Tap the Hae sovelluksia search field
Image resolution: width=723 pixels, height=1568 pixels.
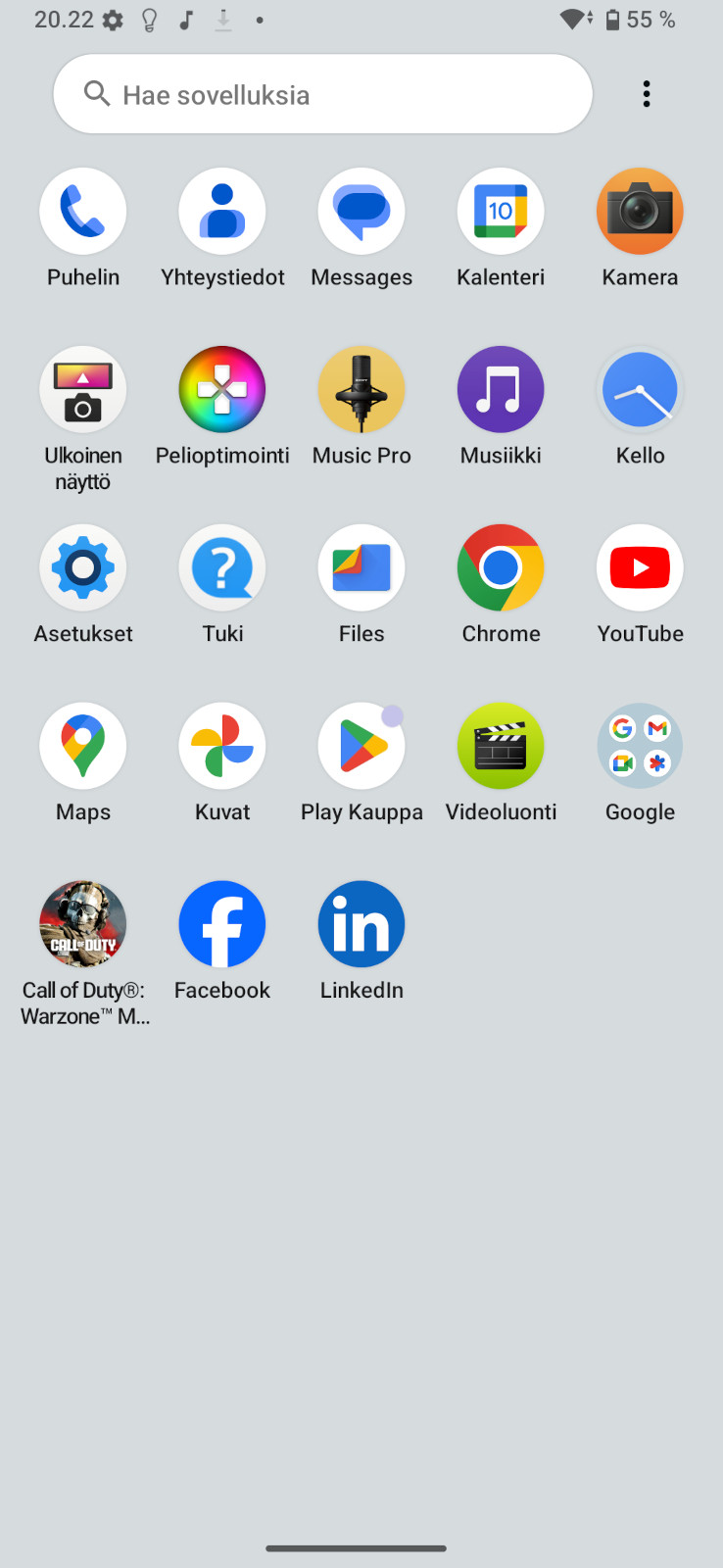[x=322, y=94]
